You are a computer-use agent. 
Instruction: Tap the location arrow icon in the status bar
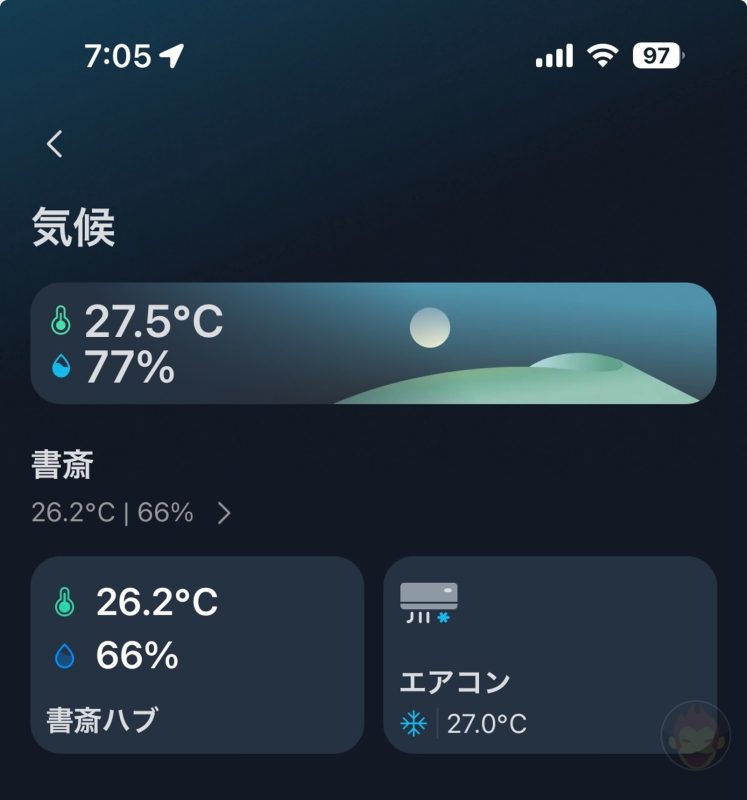click(x=170, y=55)
